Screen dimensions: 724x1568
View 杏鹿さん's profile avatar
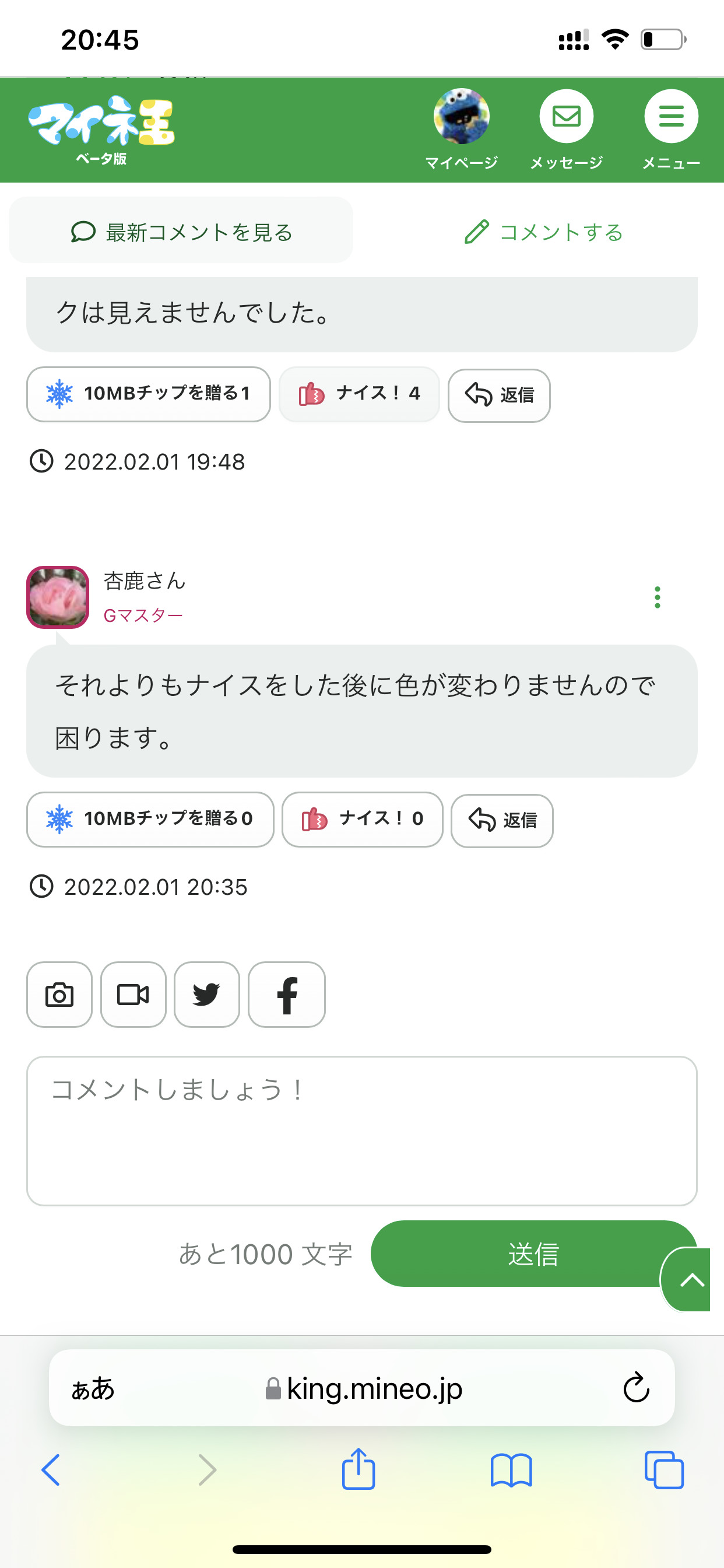tap(58, 597)
